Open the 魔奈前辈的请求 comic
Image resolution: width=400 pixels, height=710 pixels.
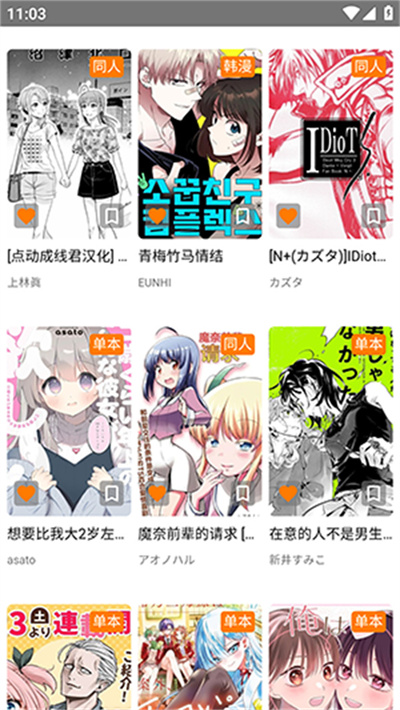click(x=200, y=421)
